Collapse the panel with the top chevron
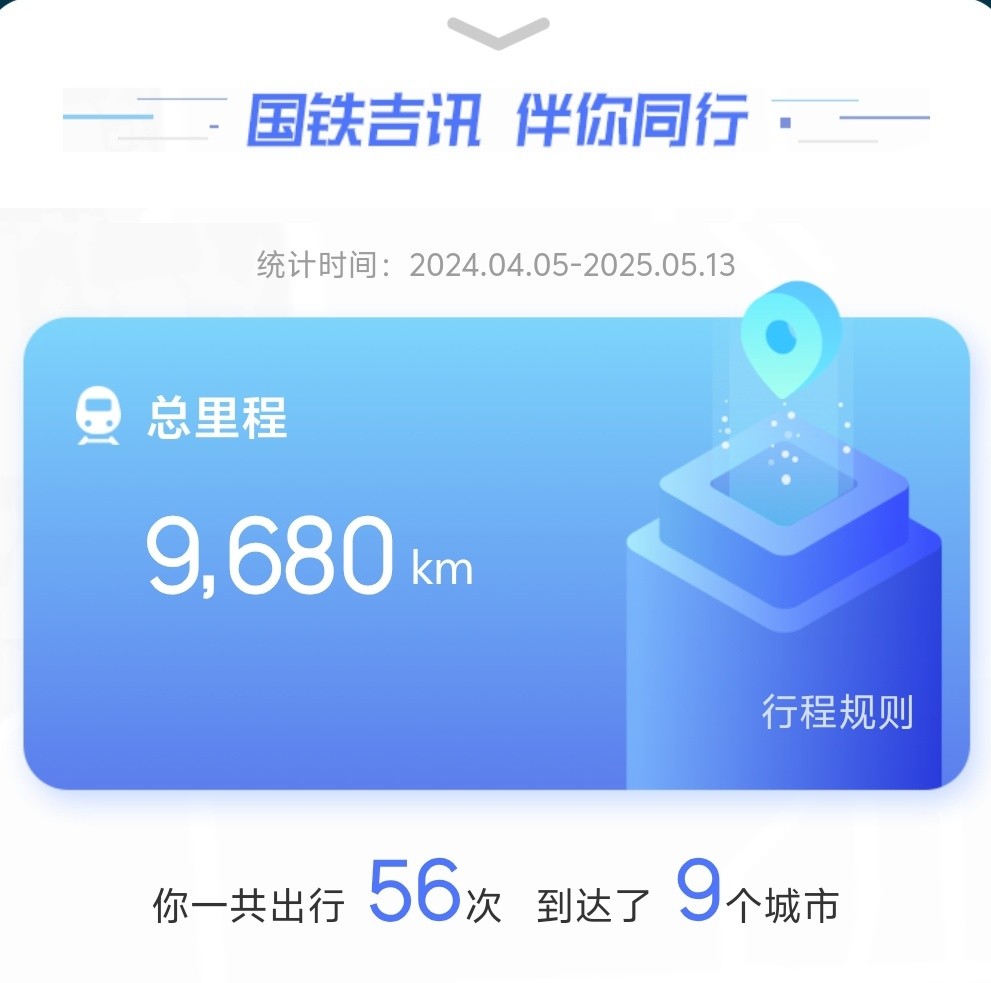991x983 pixels. tap(497, 33)
